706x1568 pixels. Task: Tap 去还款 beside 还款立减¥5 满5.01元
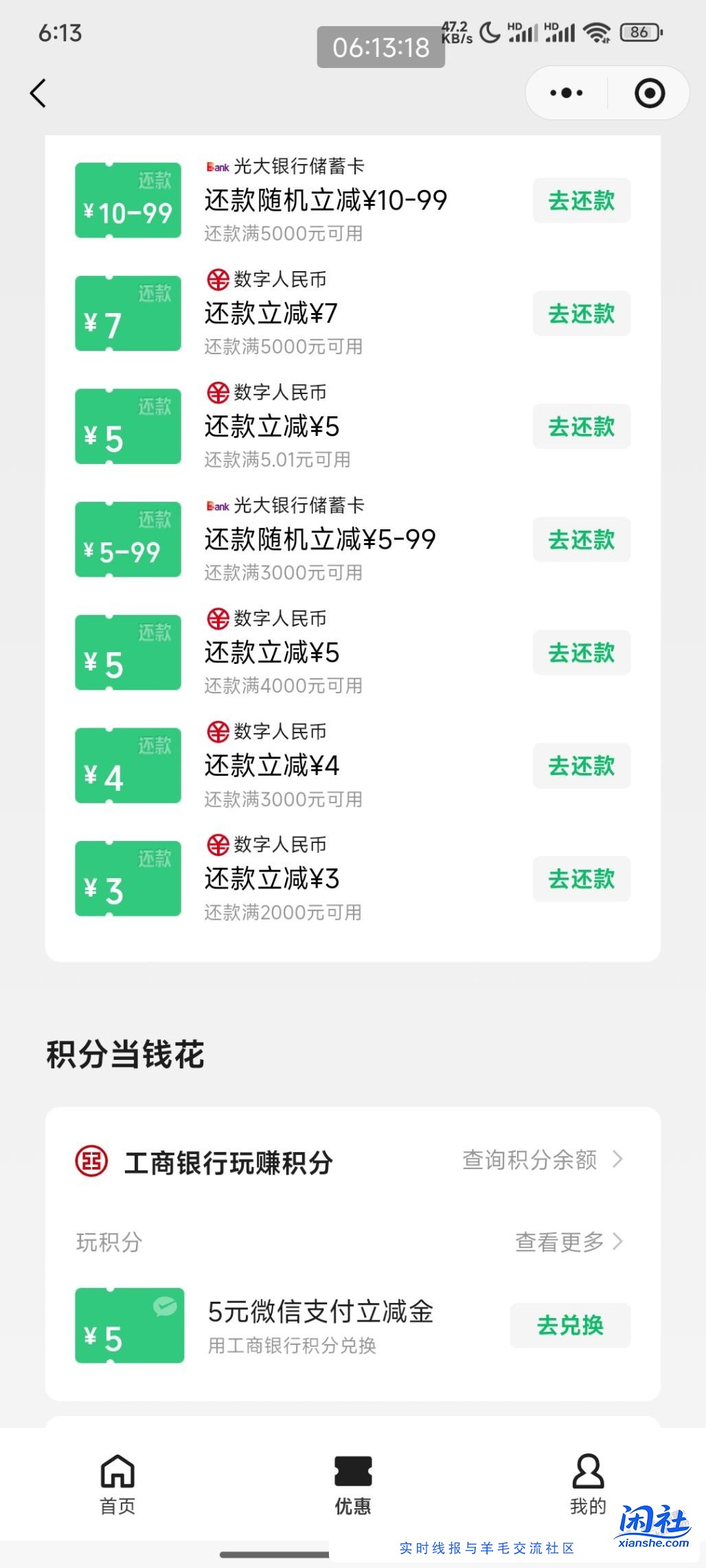point(581,426)
